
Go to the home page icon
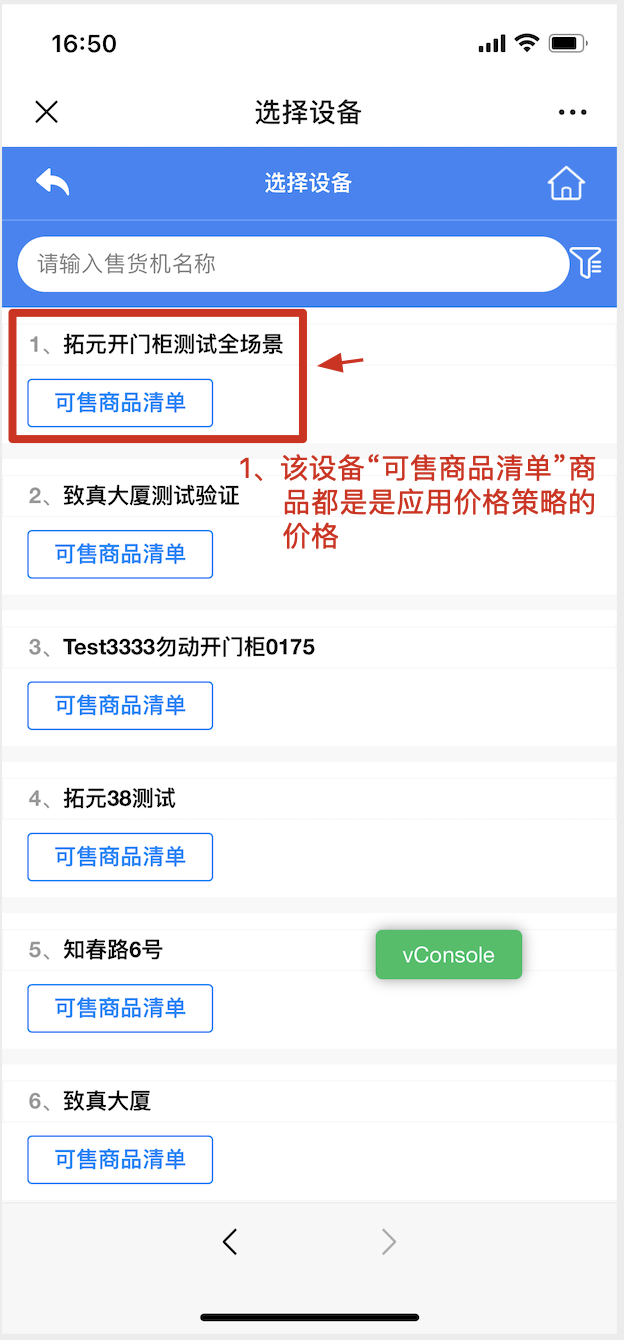coord(566,184)
